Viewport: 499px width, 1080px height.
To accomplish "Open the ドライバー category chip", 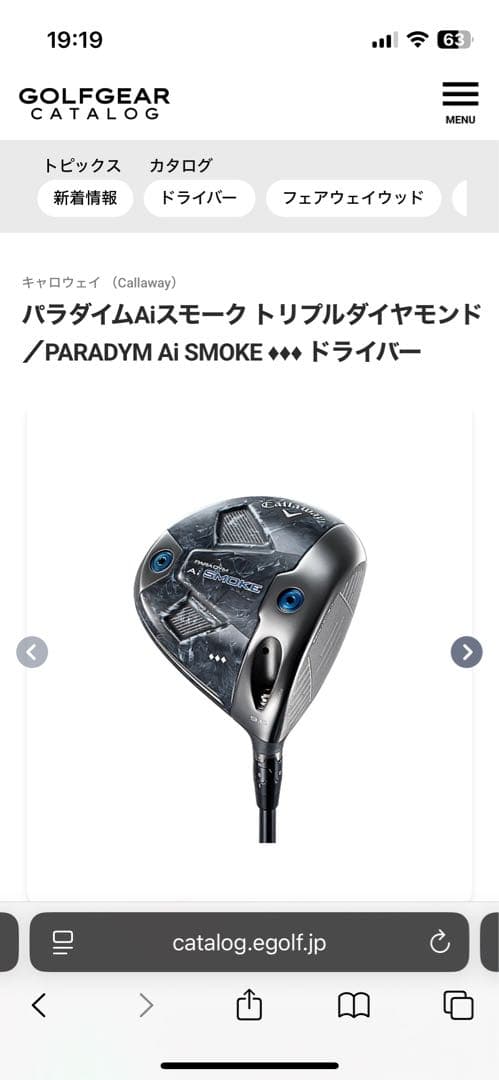I will [199, 198].
